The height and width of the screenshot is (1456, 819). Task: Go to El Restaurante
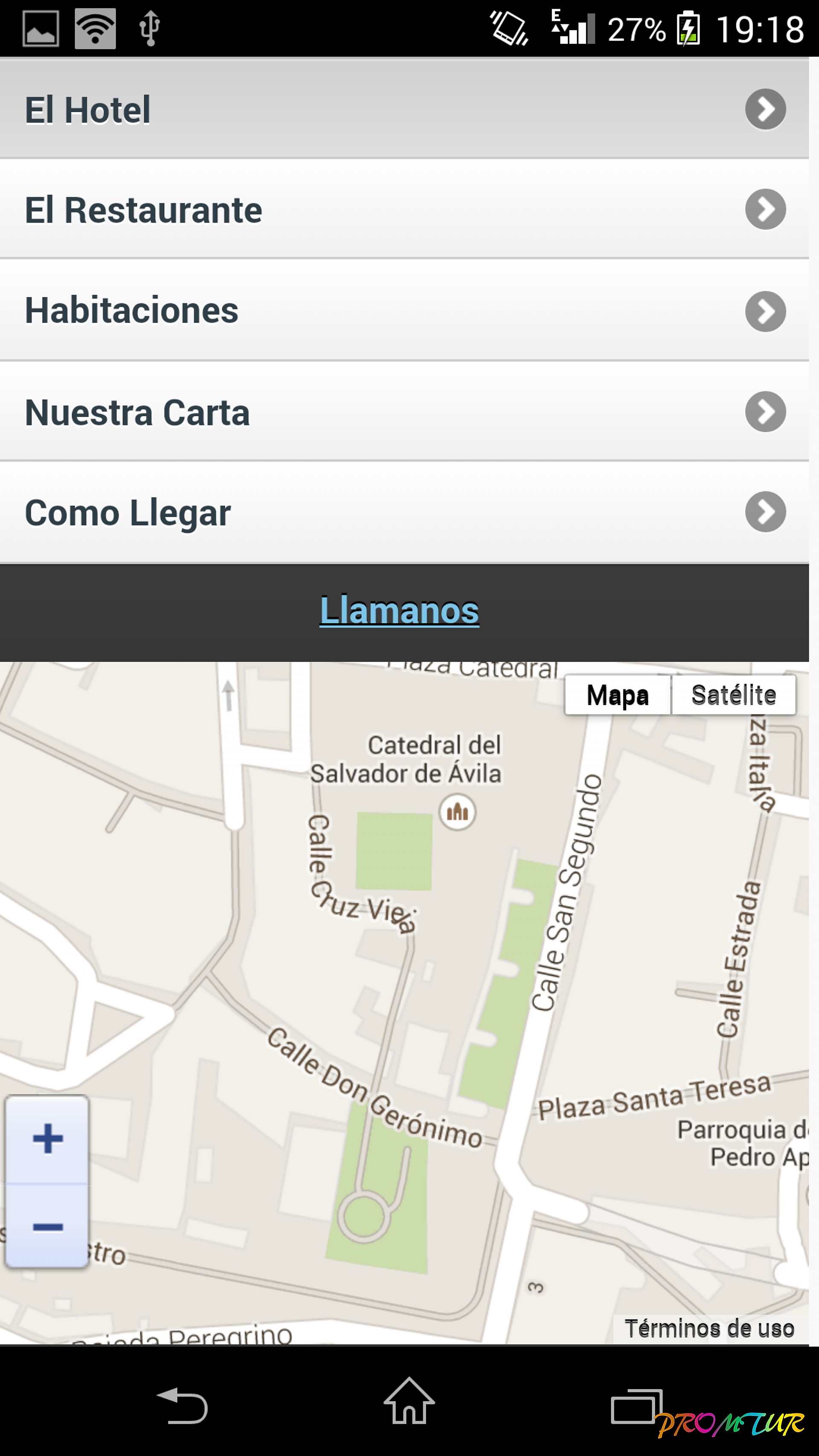coord(404,209)
